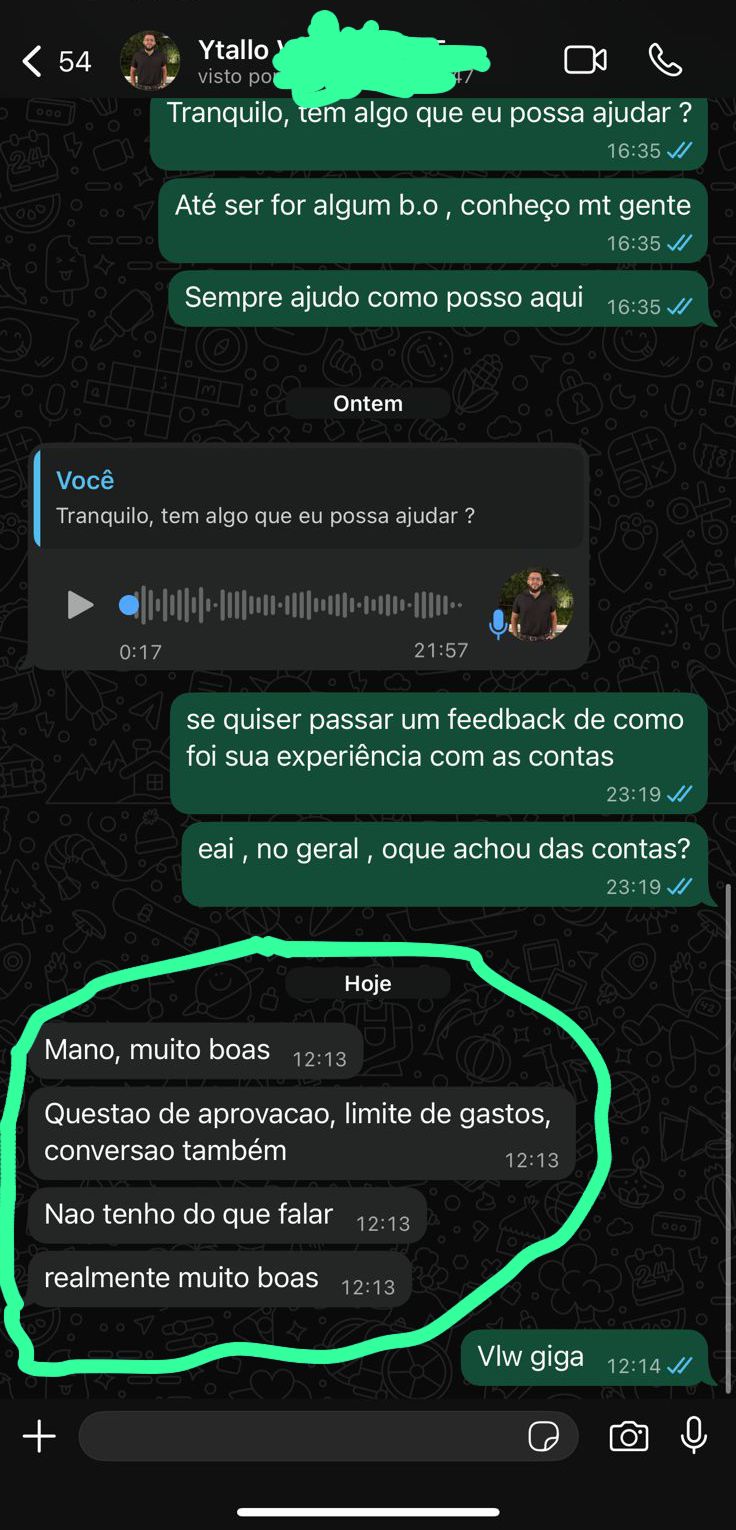Open the attachment plus menu
736x1530 pixels.
(39, 1437)
